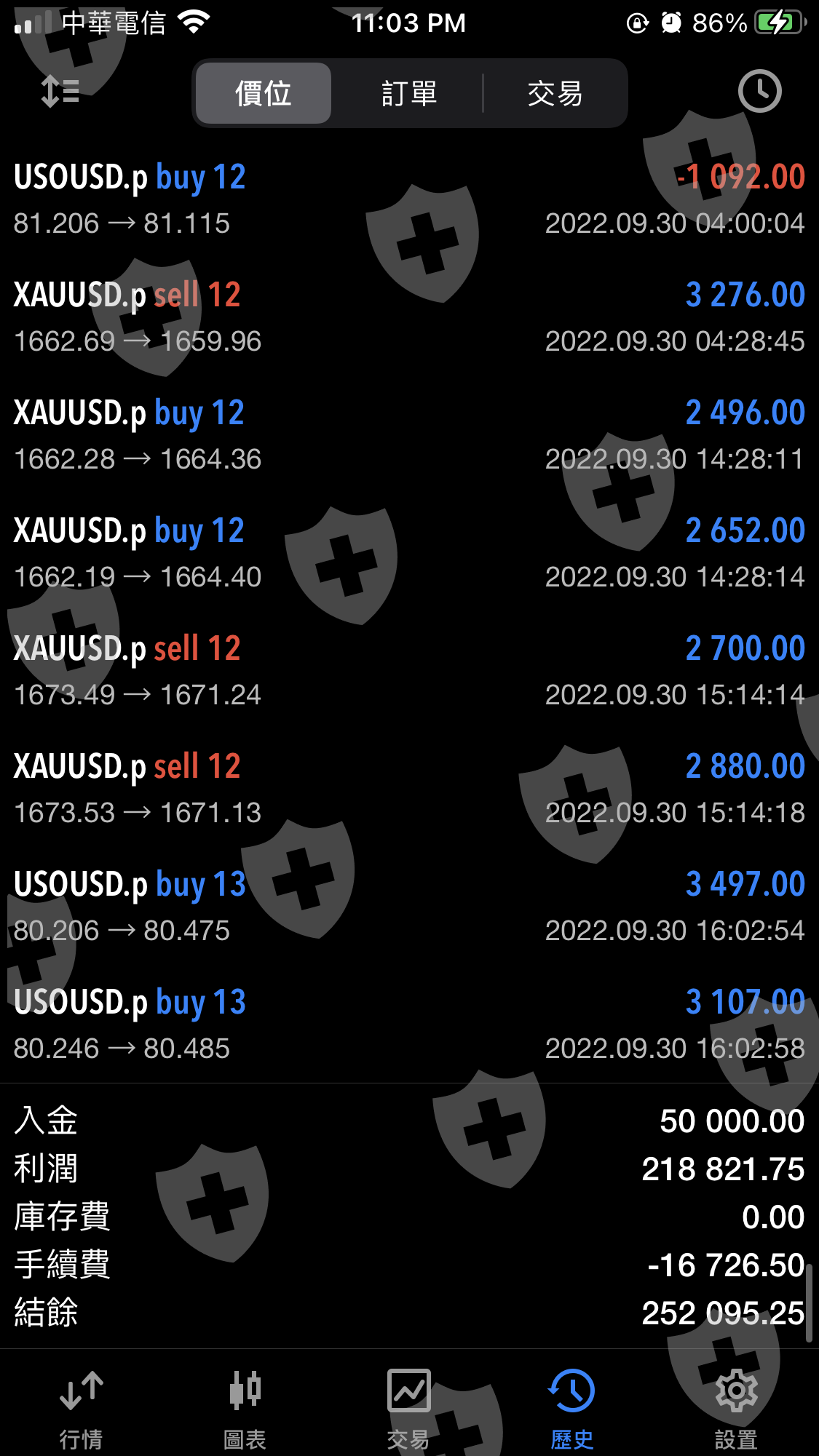Open the history period clock icon
This screenshot has height=1456, width=819.
click(759, 92)
